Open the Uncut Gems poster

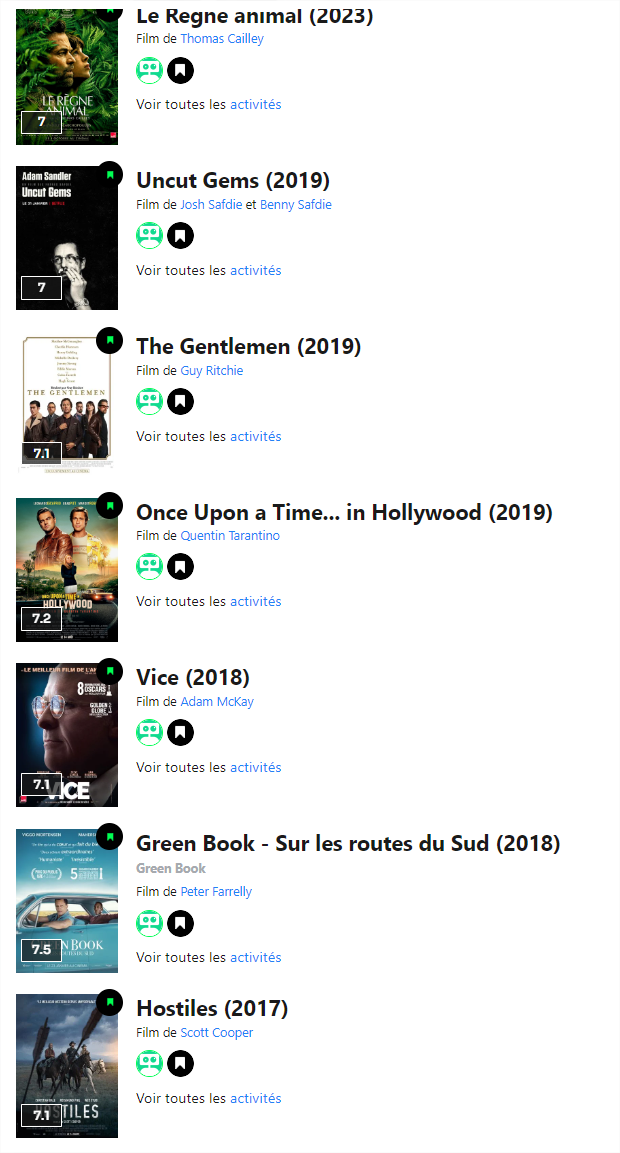[x=67, y=238]
